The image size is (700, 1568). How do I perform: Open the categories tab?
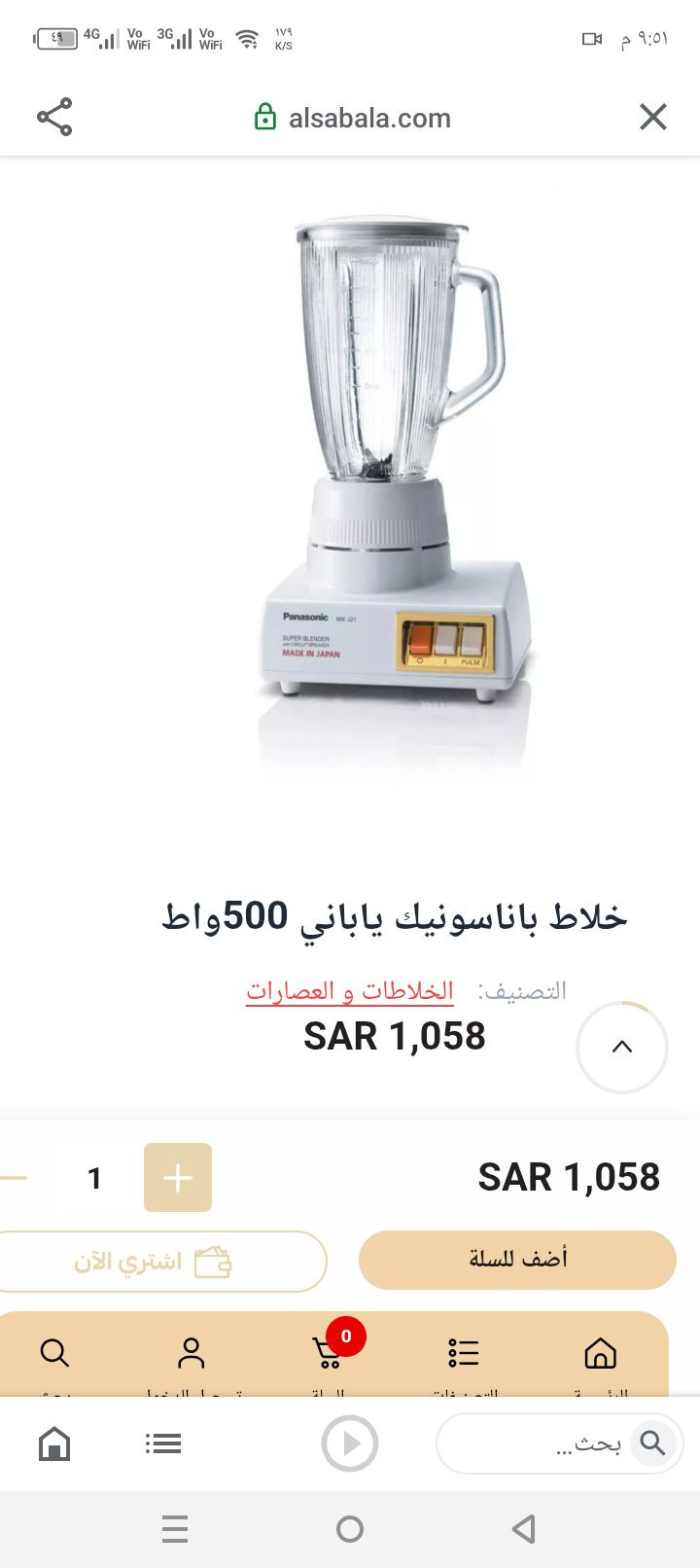pos(464,1354)
